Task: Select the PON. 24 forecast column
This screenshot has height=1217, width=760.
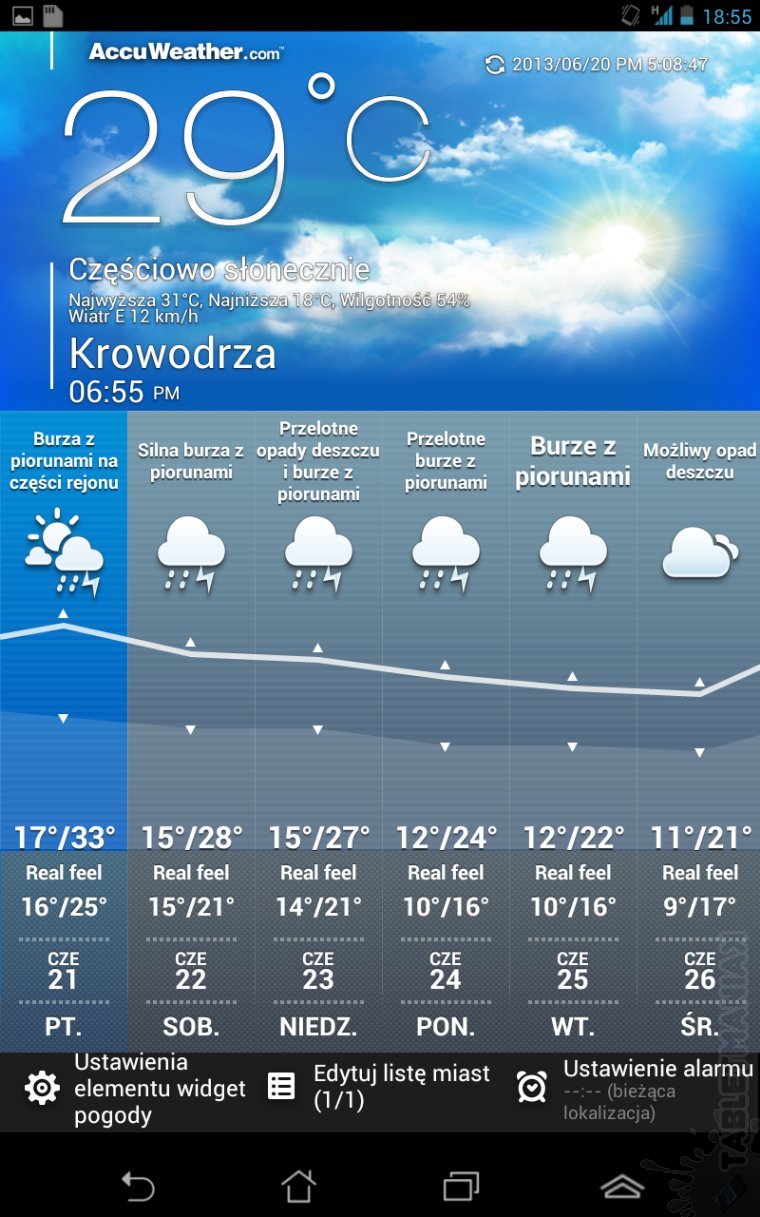Action: pyautogui.click(x=445, y=730)
